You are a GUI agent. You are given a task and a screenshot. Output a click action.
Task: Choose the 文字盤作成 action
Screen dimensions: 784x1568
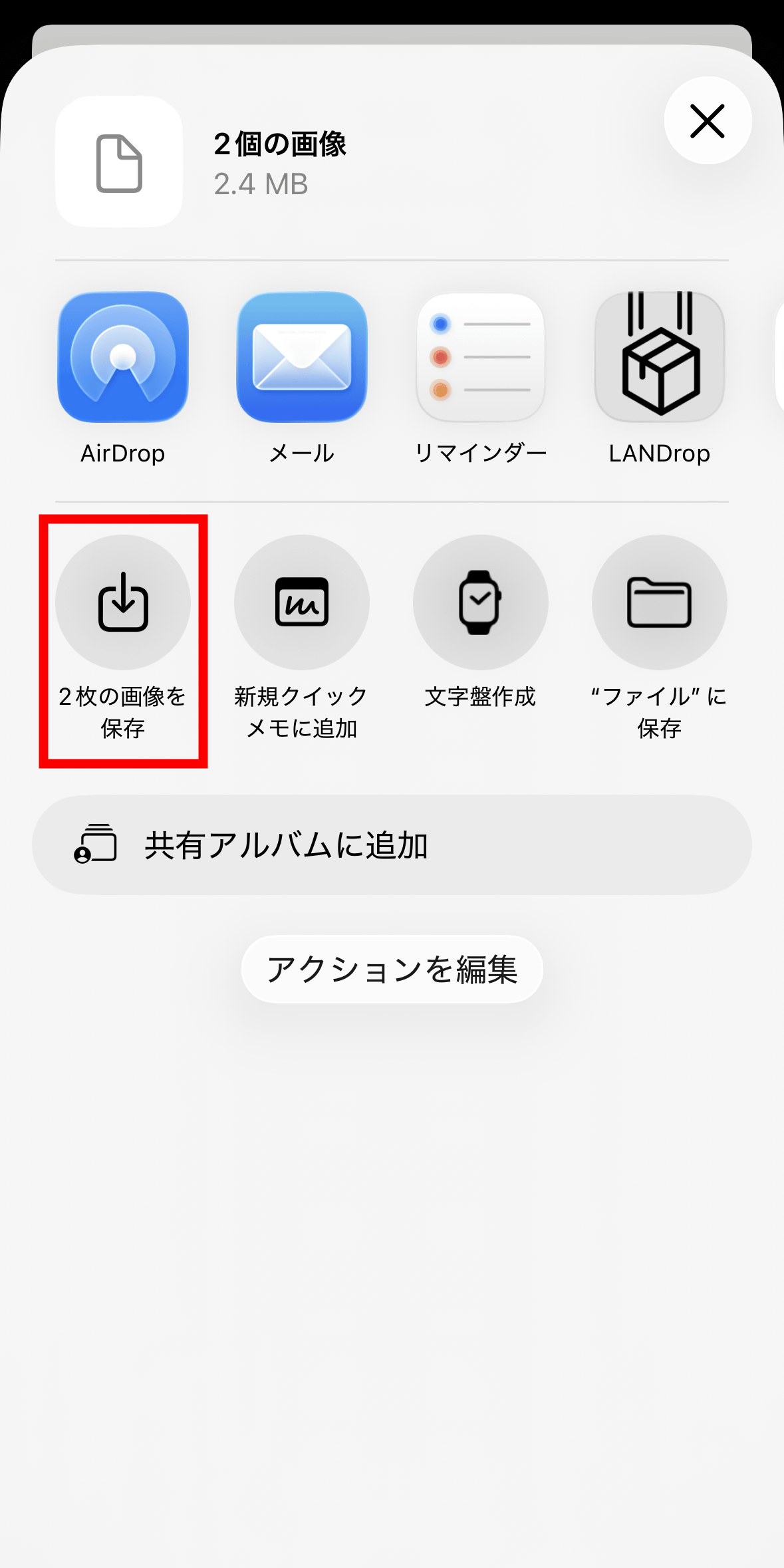(480, 602)
